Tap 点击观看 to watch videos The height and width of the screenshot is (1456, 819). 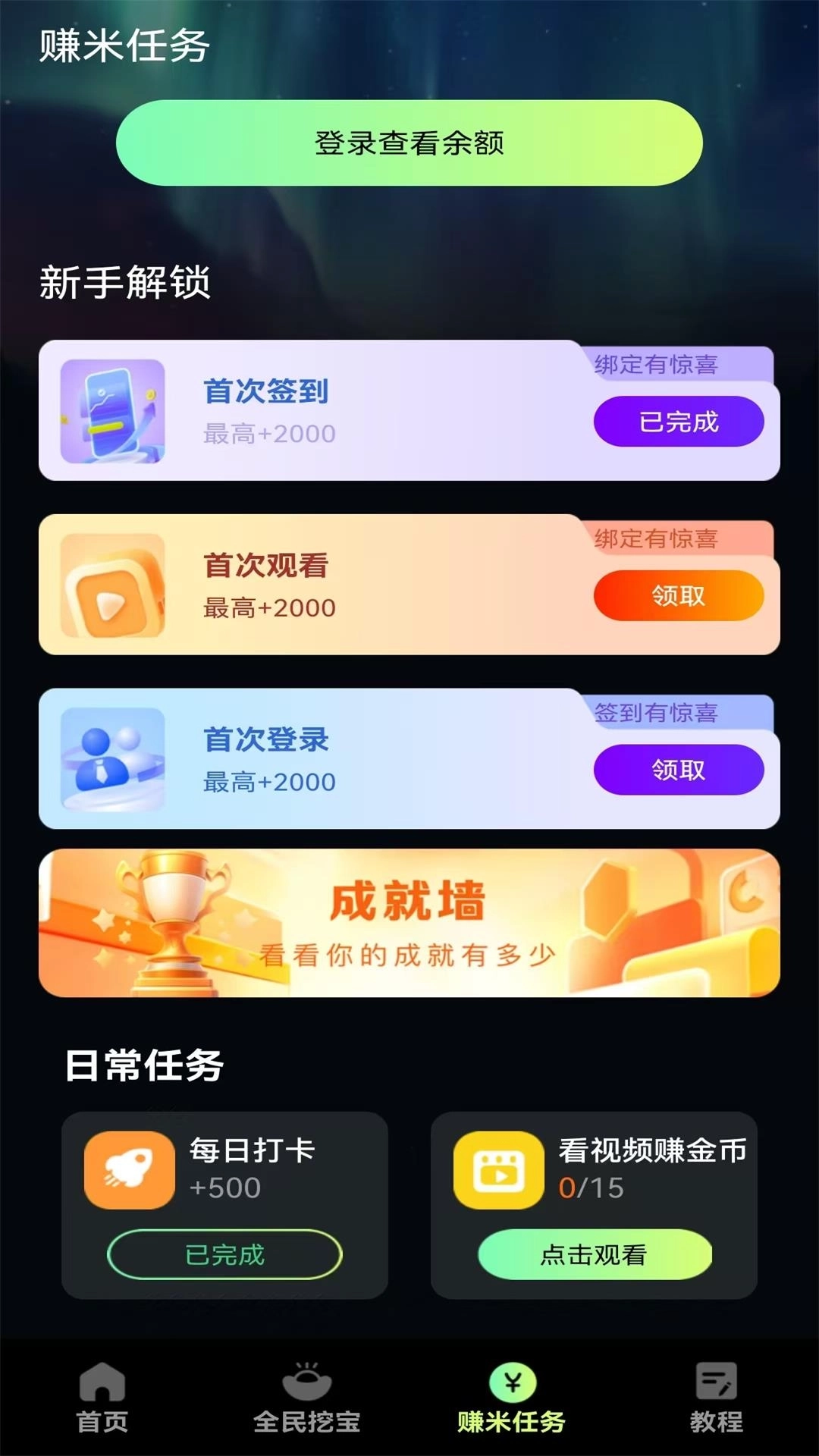coord(594,1250)
